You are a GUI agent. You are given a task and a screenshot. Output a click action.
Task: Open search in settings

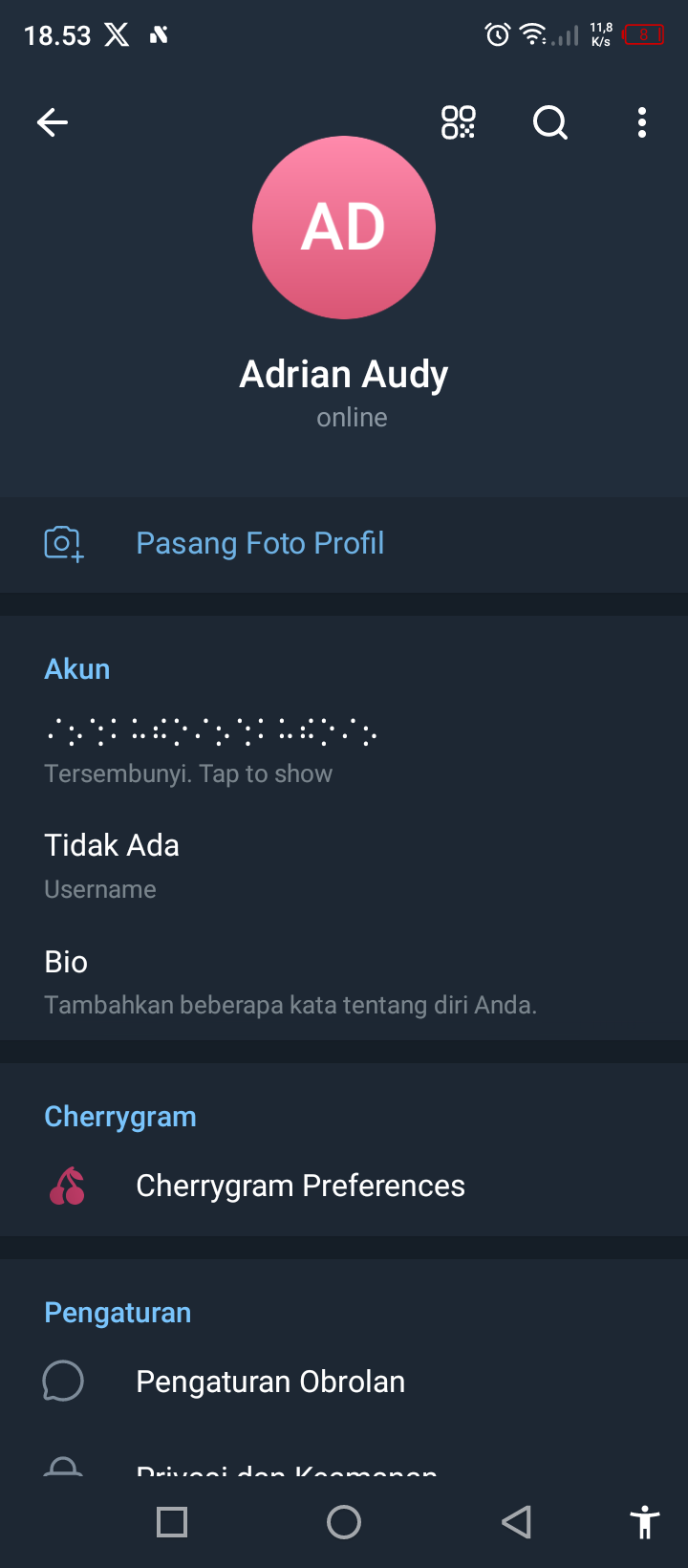[x=549, y=122]
